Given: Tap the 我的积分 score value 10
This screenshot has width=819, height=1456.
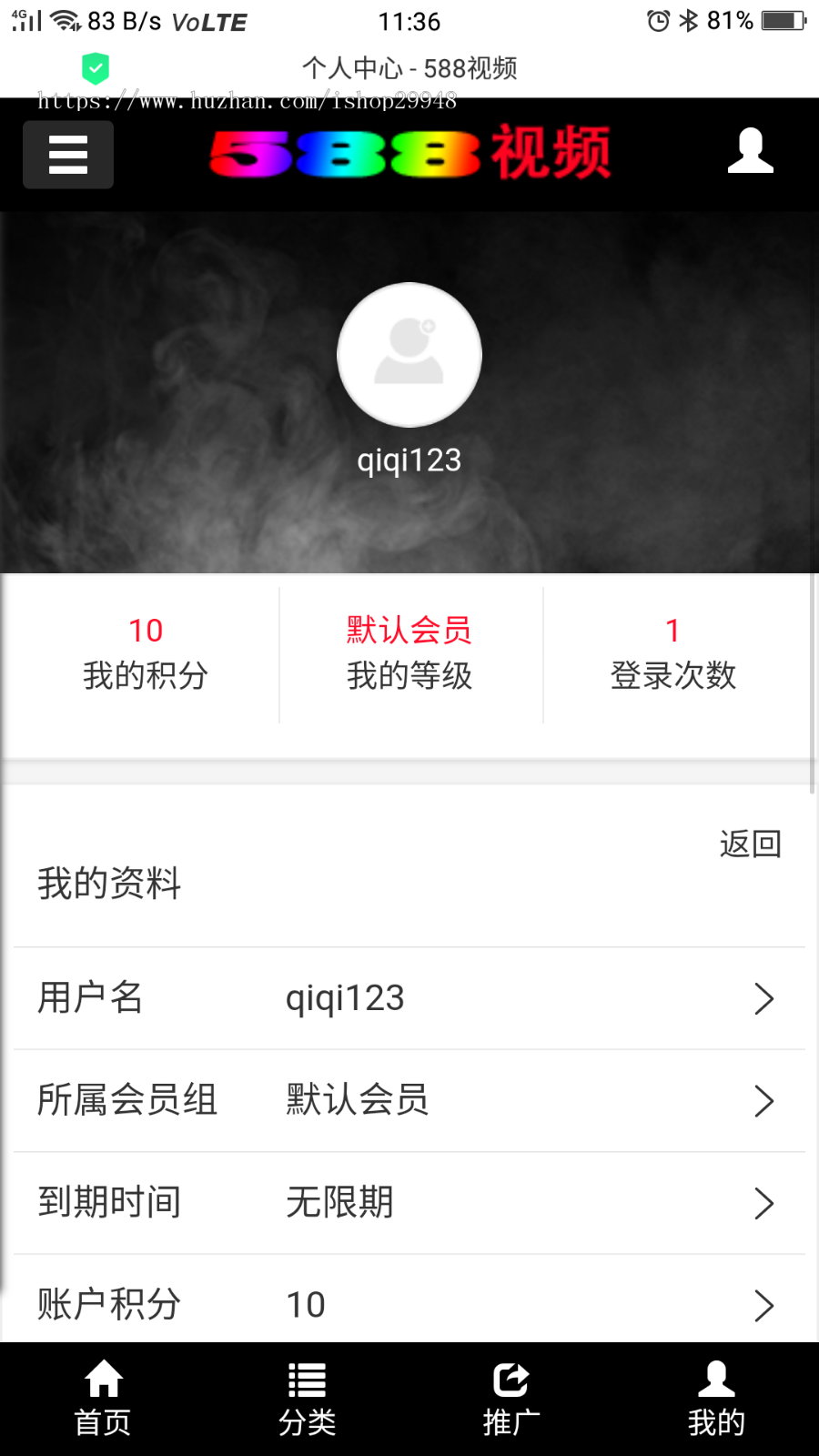Looking at the screenshot, I should pos(146,630).
